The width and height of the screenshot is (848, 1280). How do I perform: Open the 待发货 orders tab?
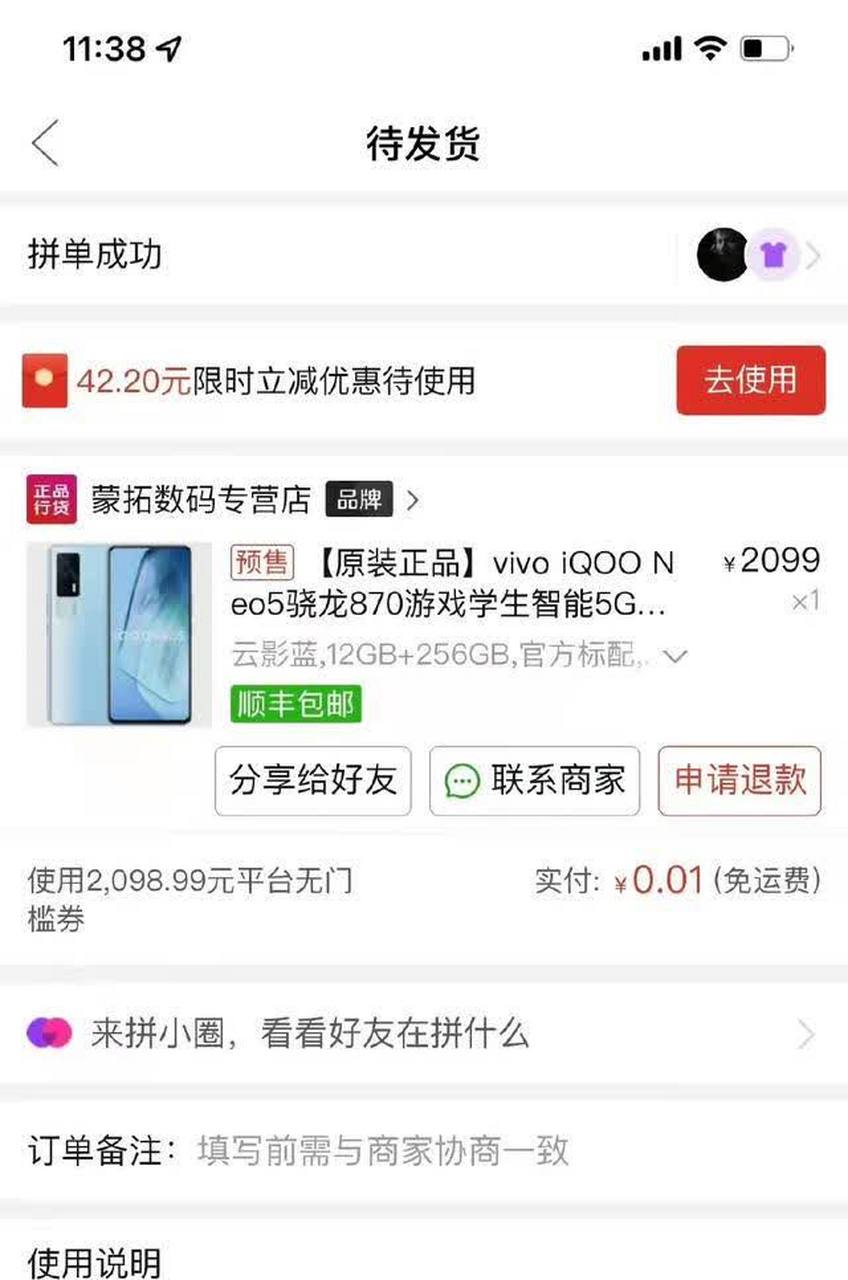click(423, 144)
